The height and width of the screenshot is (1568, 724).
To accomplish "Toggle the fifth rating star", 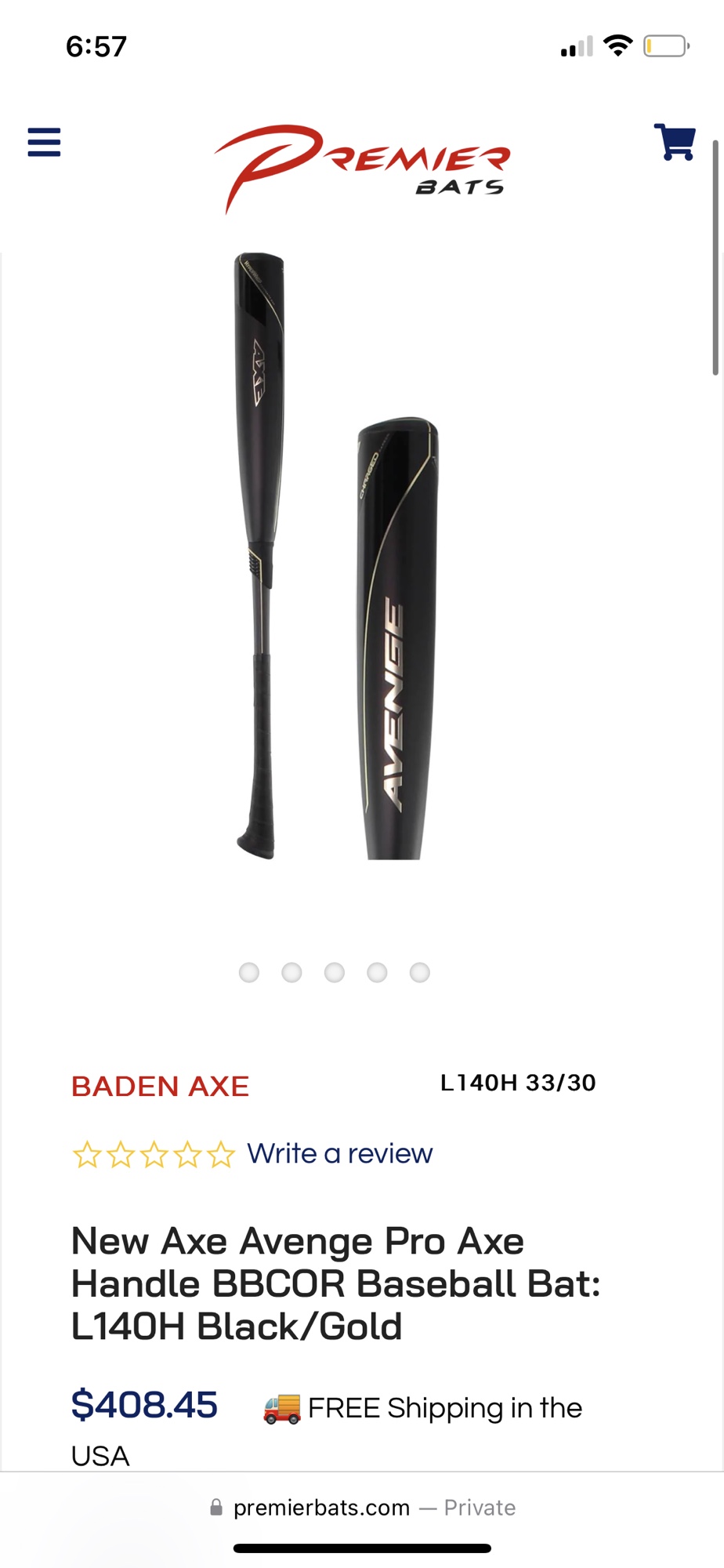I will 222,1153.
